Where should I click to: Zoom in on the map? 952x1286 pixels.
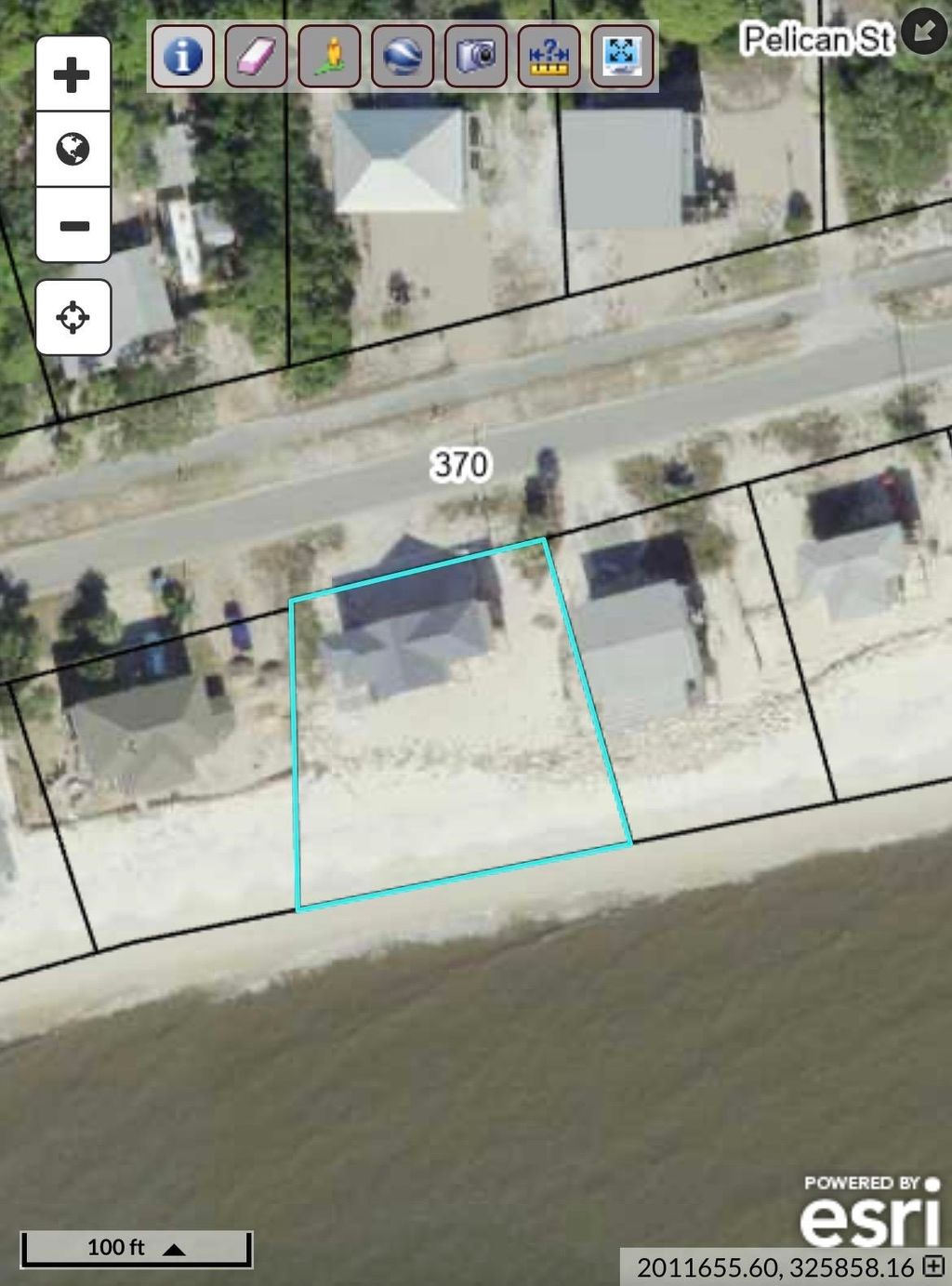(x=73, y=75)
